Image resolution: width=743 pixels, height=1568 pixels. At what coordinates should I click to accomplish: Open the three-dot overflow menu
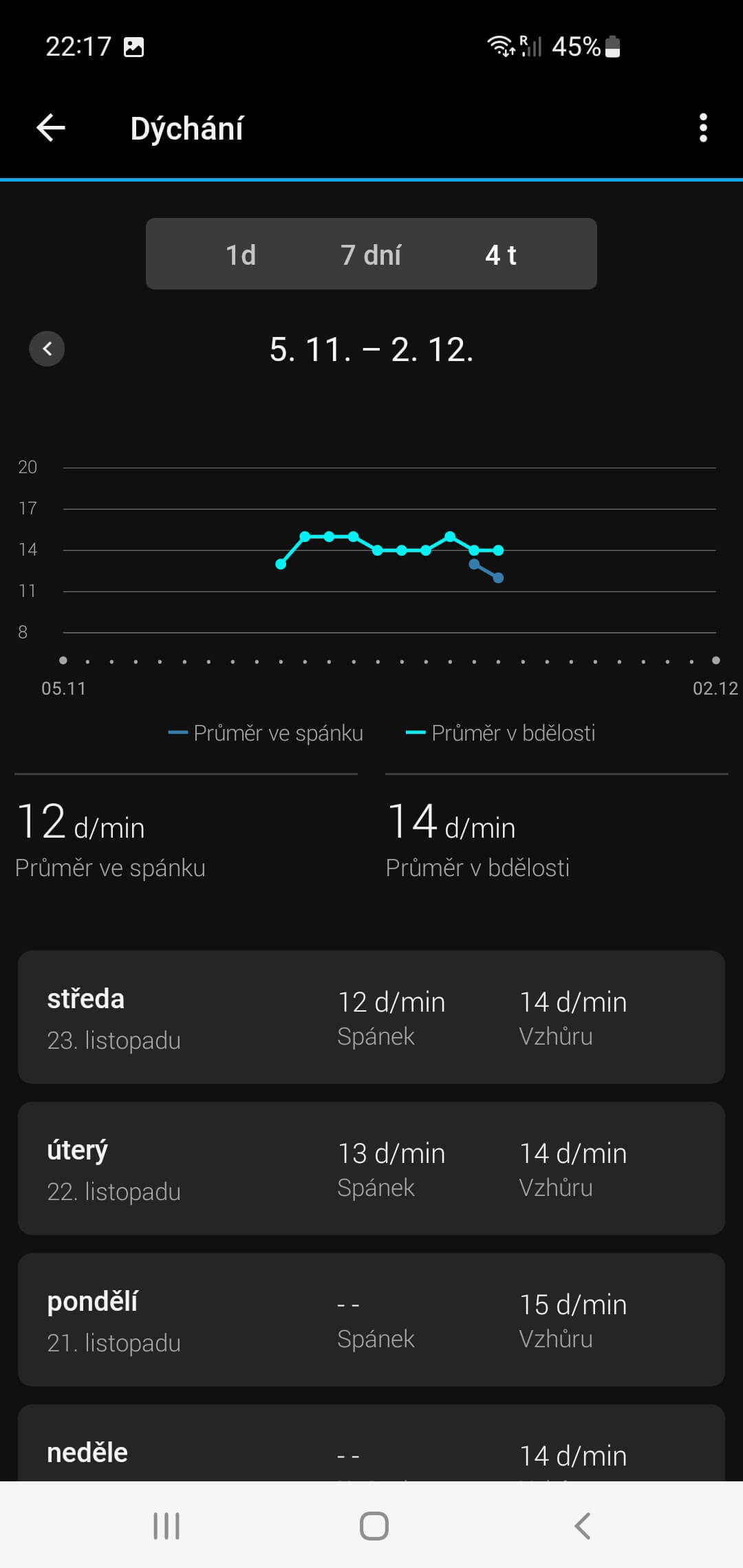[x=702, y=128]
